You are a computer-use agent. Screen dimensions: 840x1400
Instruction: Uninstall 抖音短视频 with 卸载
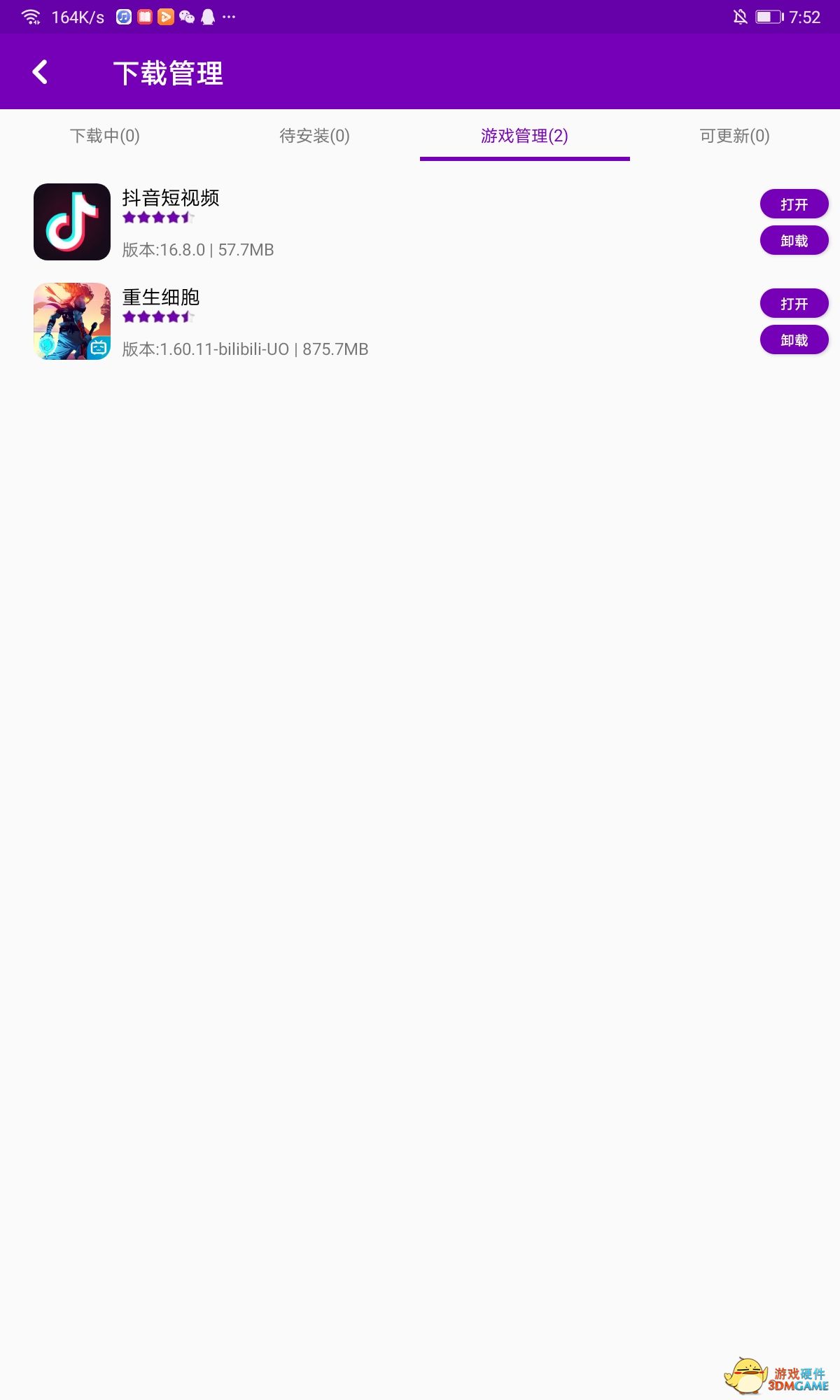pyautogui.click(x=794, y=241)
